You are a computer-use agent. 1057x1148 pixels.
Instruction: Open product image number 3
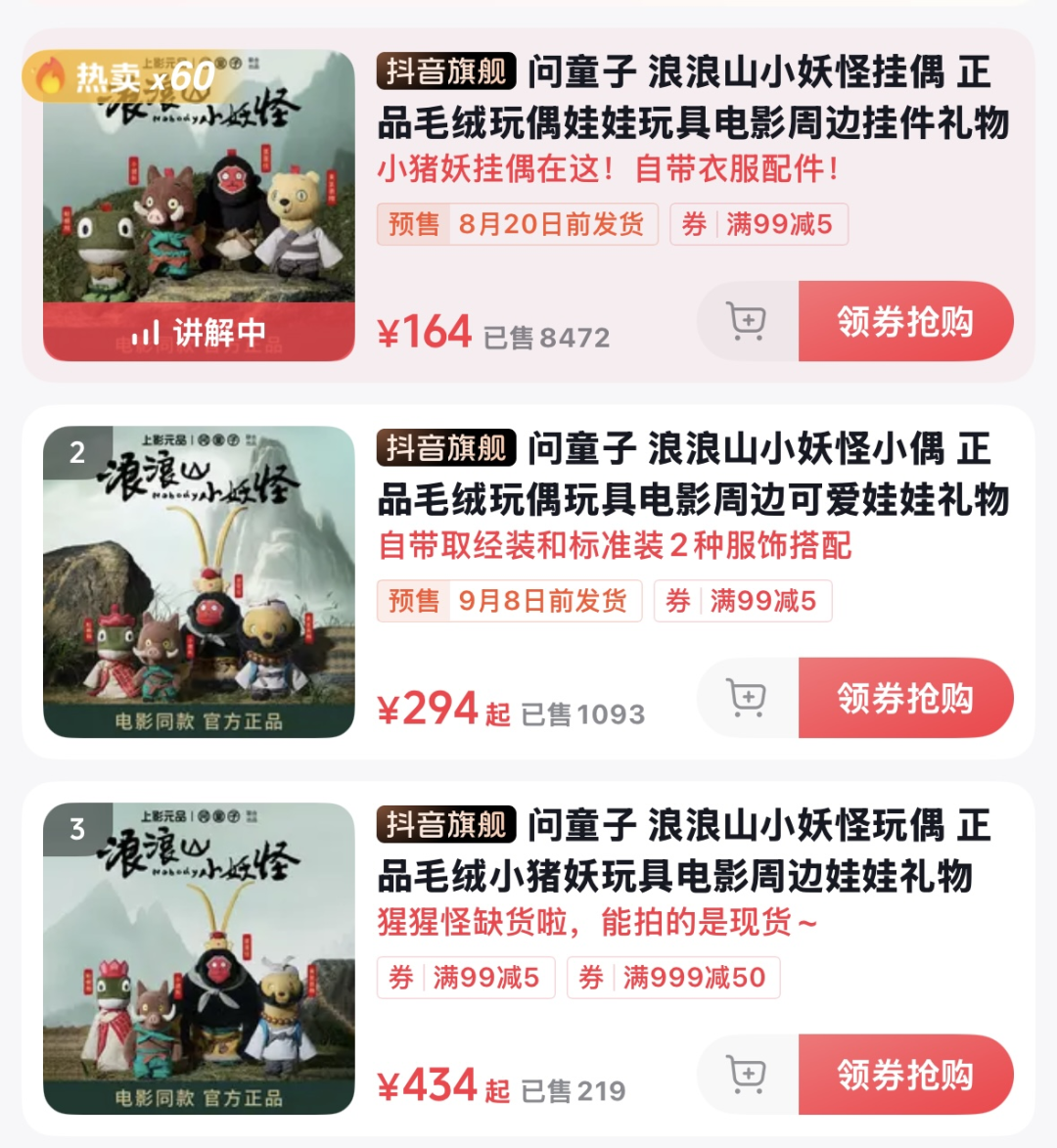point(199,959)
